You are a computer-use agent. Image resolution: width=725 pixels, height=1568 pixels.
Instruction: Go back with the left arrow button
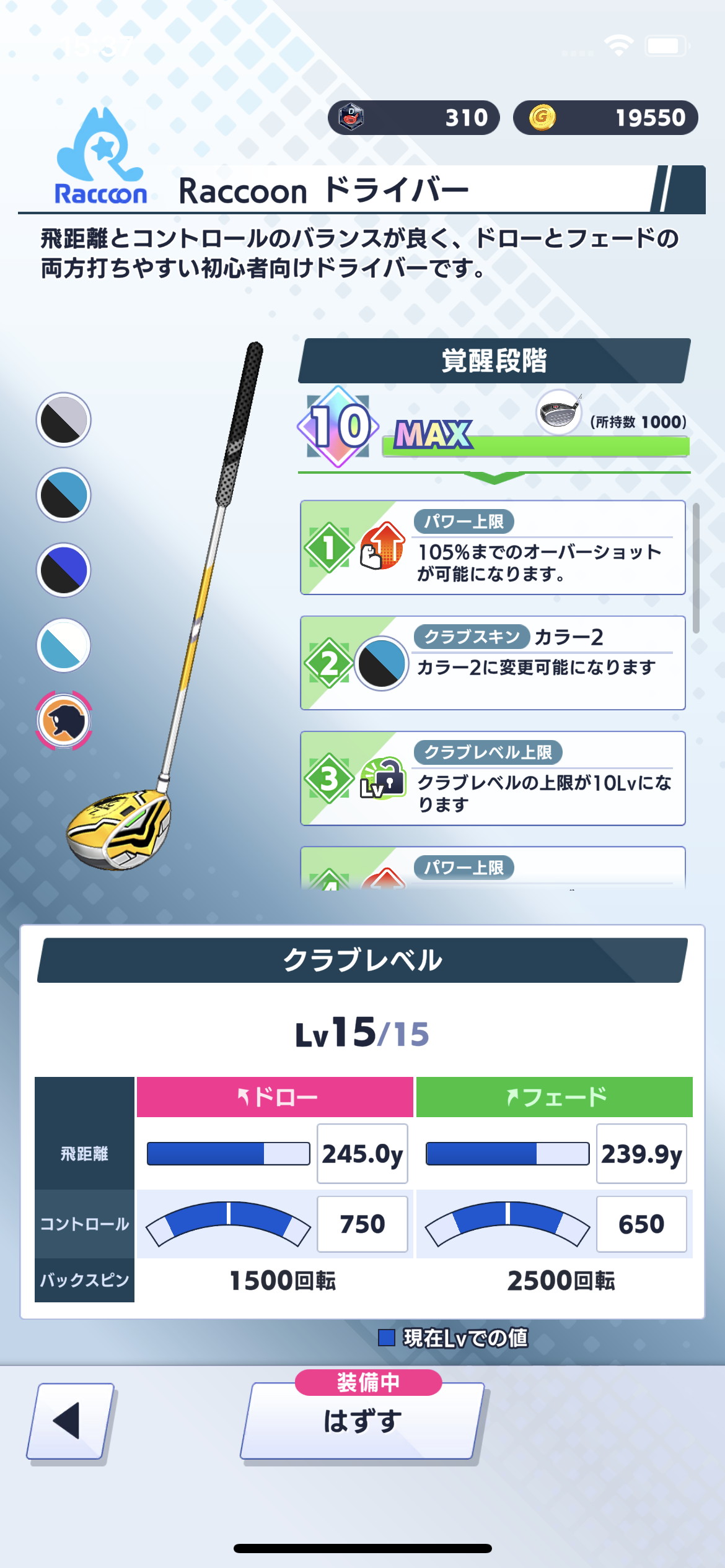pos(69,1421)
